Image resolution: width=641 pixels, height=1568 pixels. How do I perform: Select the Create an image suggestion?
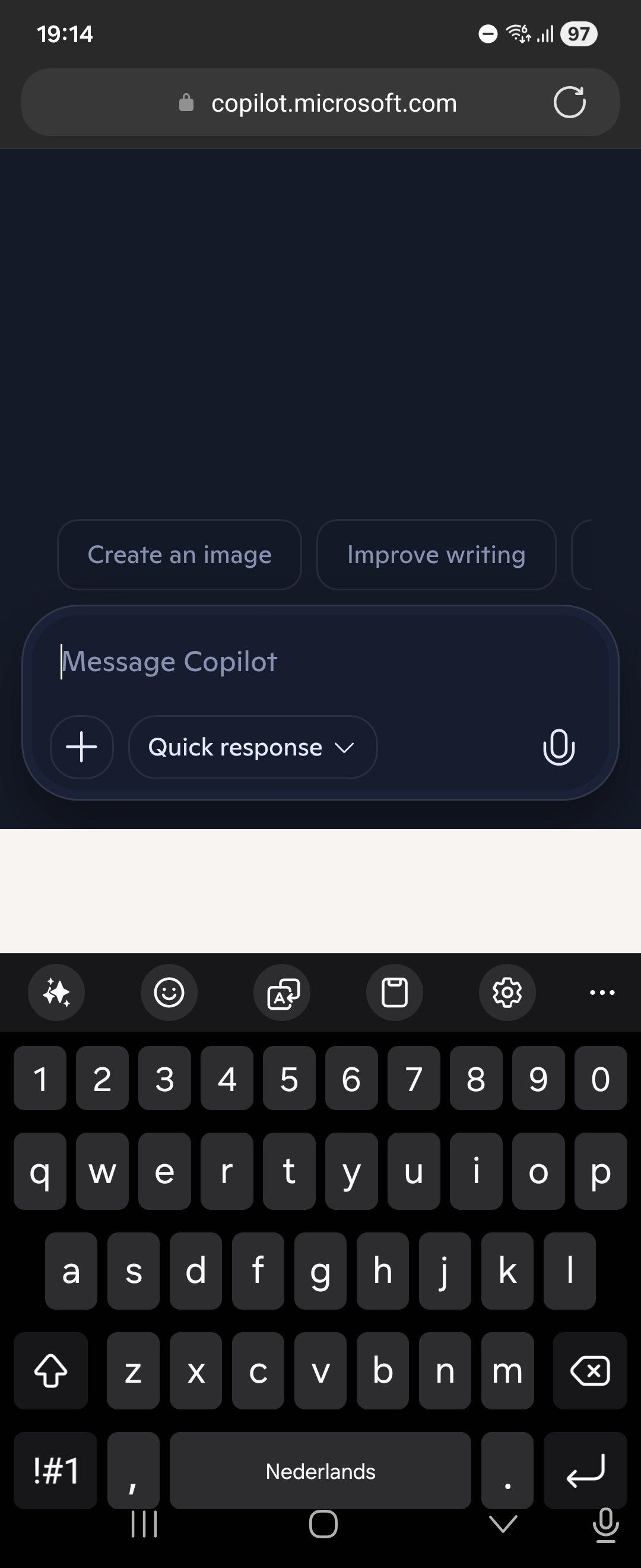pyautogui.click(x=179, y=555)
